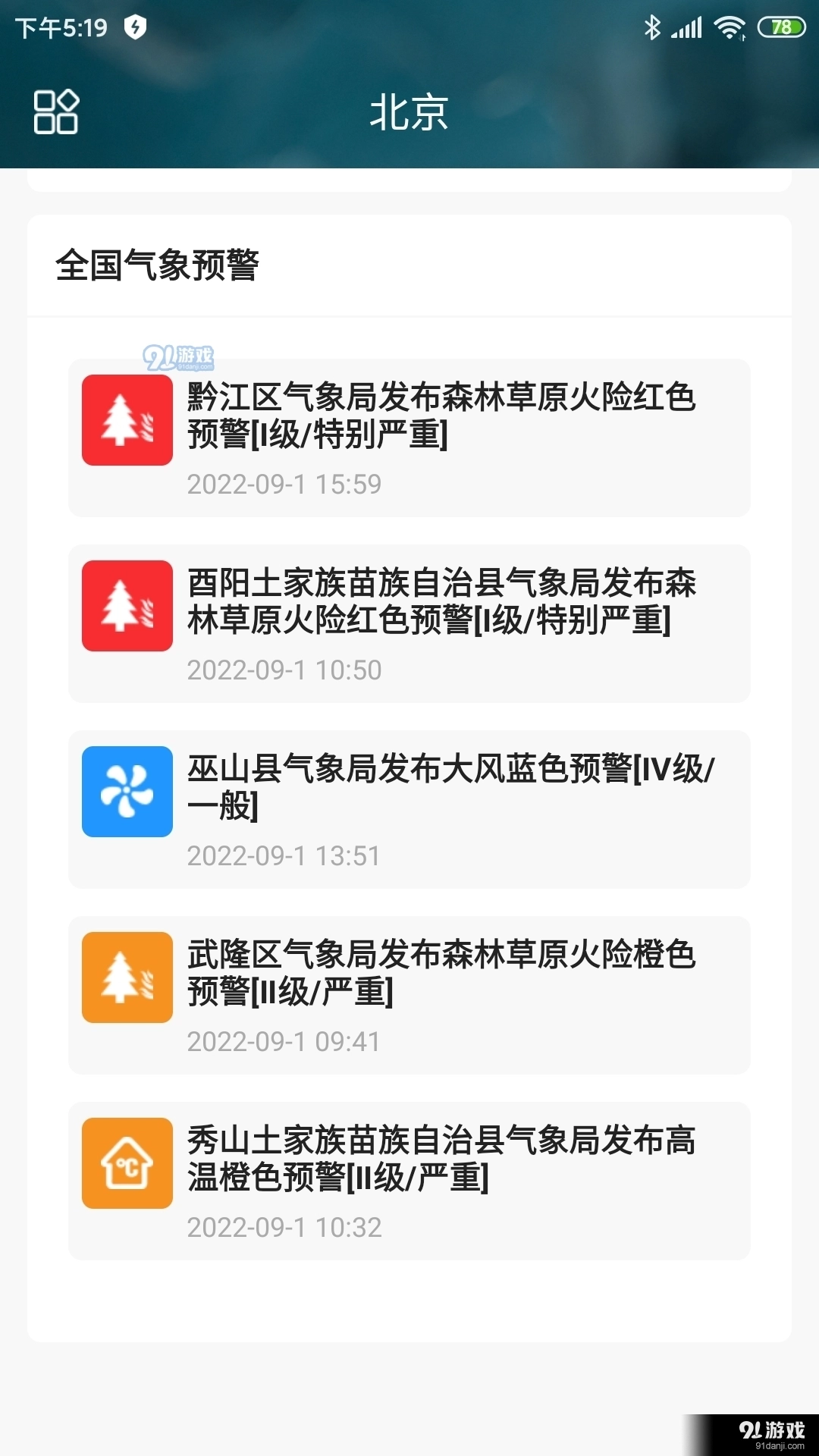Click the timestamp 2022-09-1 15:59

point(284,485)
